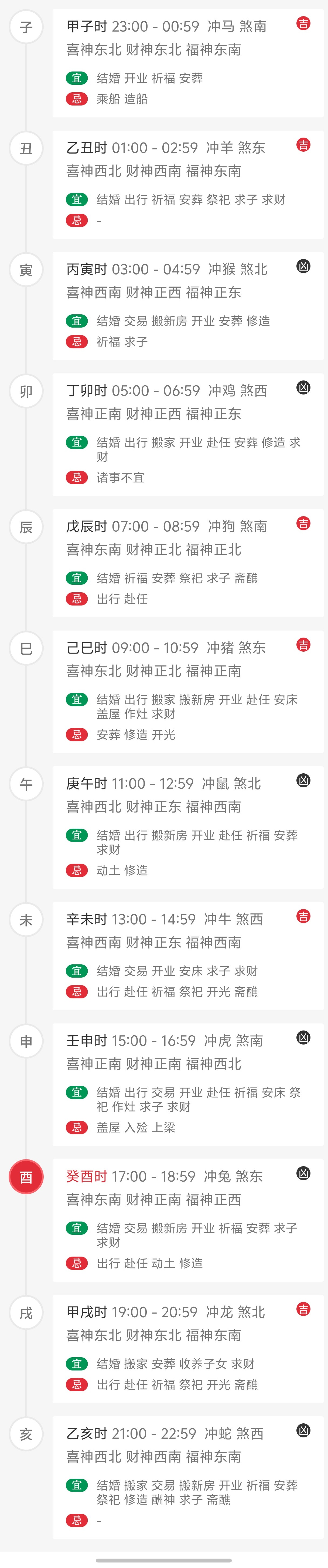Tap the 亥 hour marker

pos(26,1434)
